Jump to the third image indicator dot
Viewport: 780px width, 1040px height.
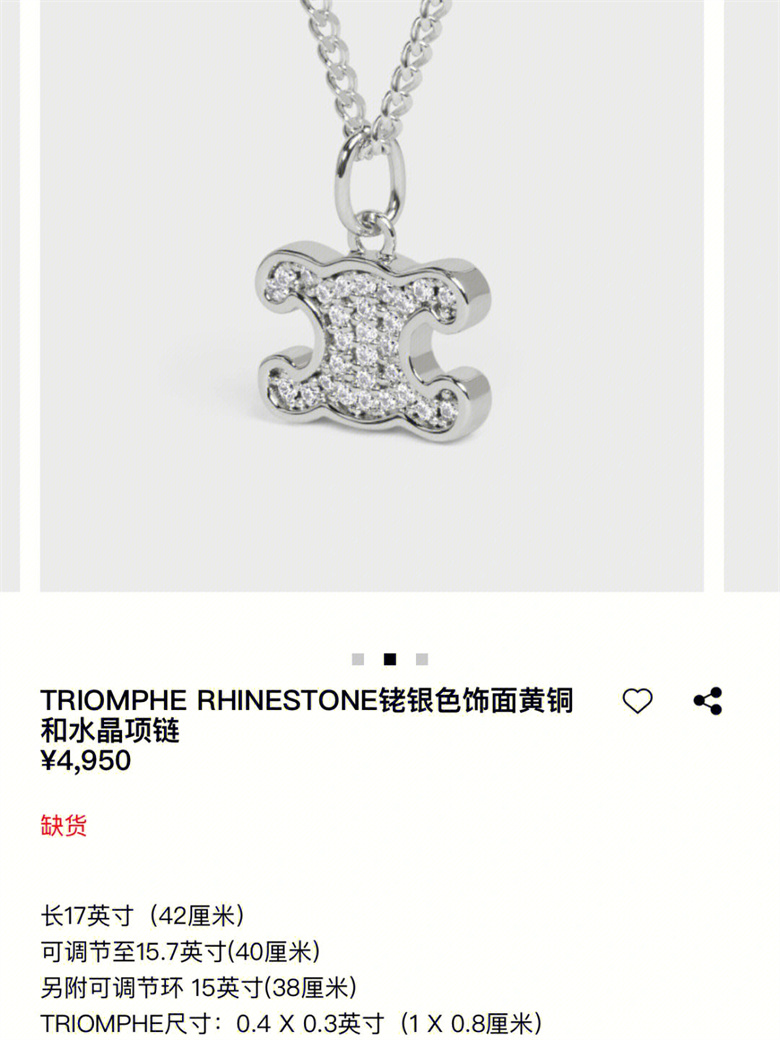pos(422,659)
